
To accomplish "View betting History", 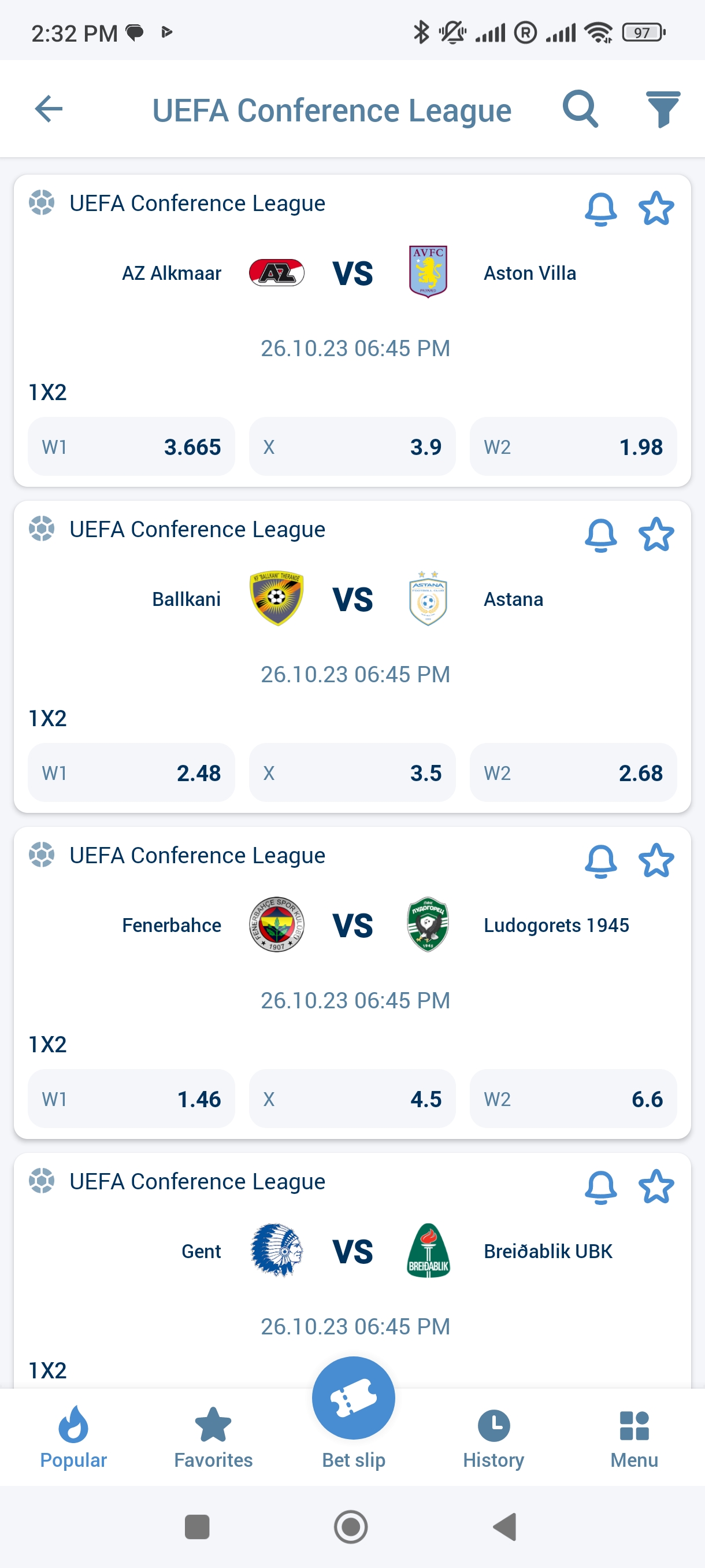I will point(493,1438).
